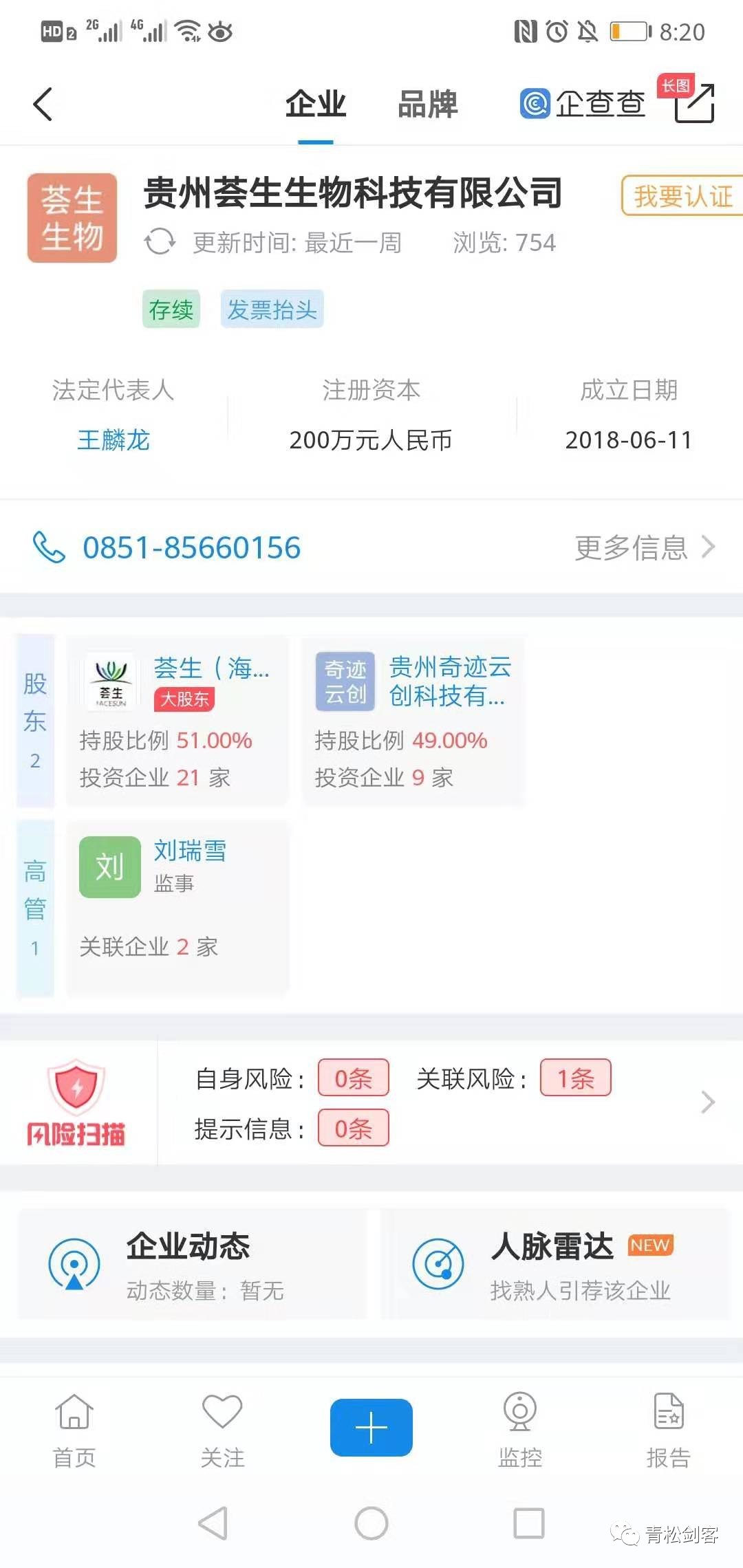
Task: Open the 监控 tab
Action: pyautogui.click(x=520, y=1430)
